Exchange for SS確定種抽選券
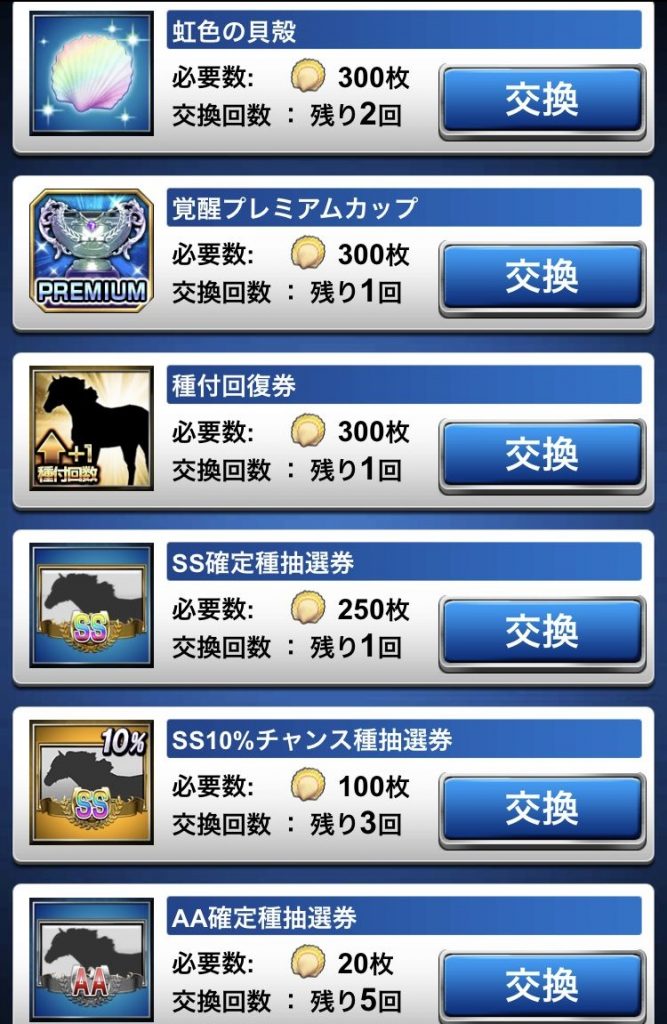The height and width of the screenshot is (1024, 667). [x=542, y=632]
